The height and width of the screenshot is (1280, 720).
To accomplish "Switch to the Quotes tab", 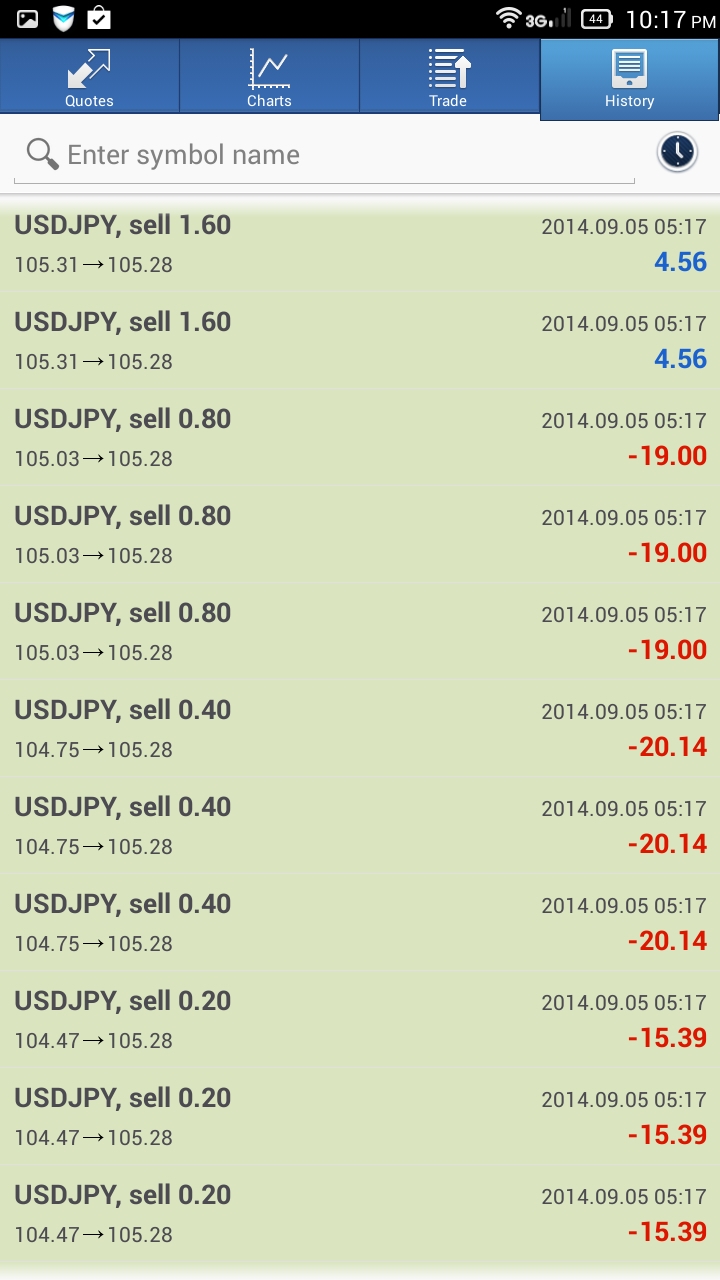I will point(90,76).
